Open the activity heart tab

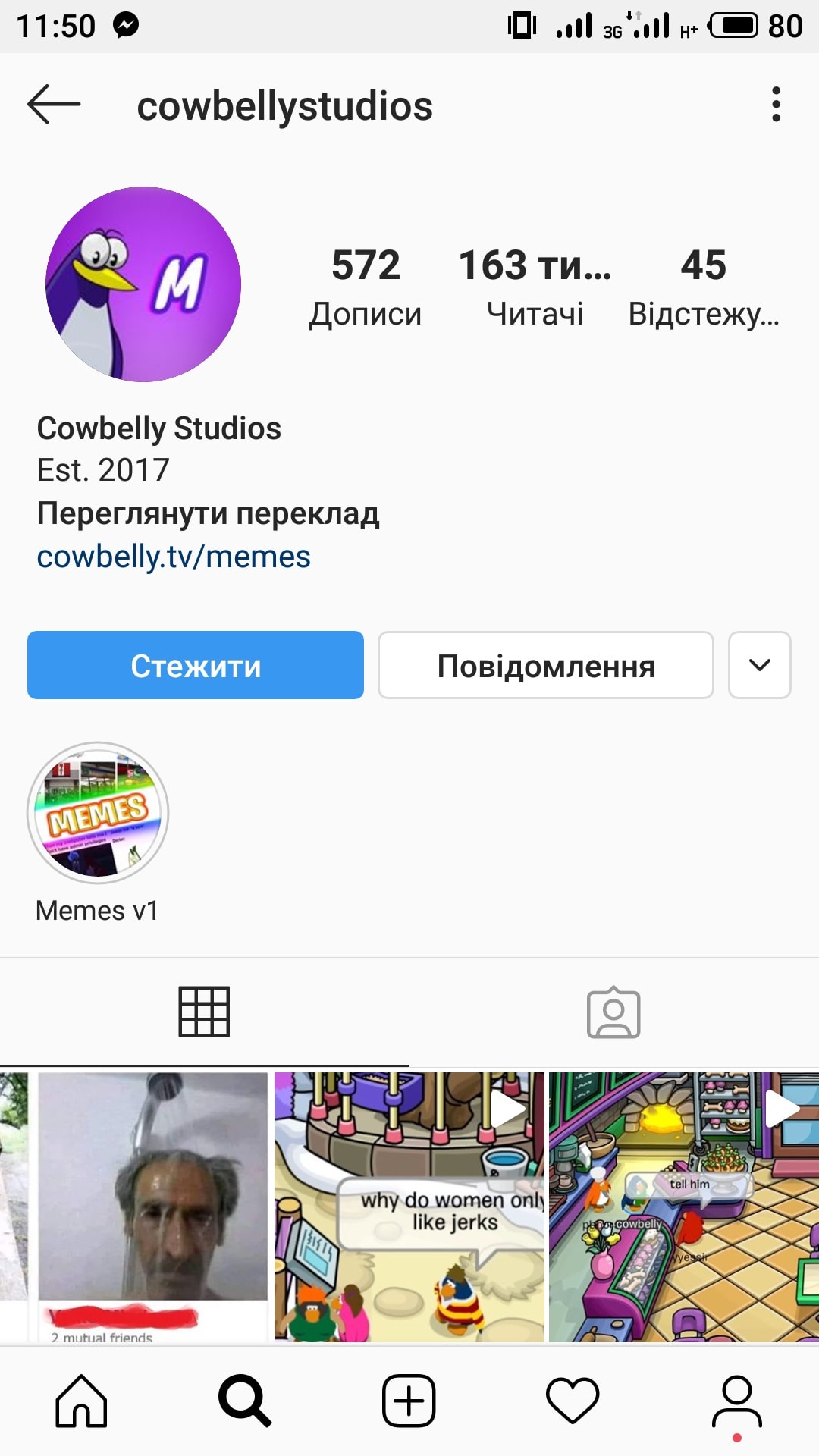pyautogui.click(x=573, y=1401)
